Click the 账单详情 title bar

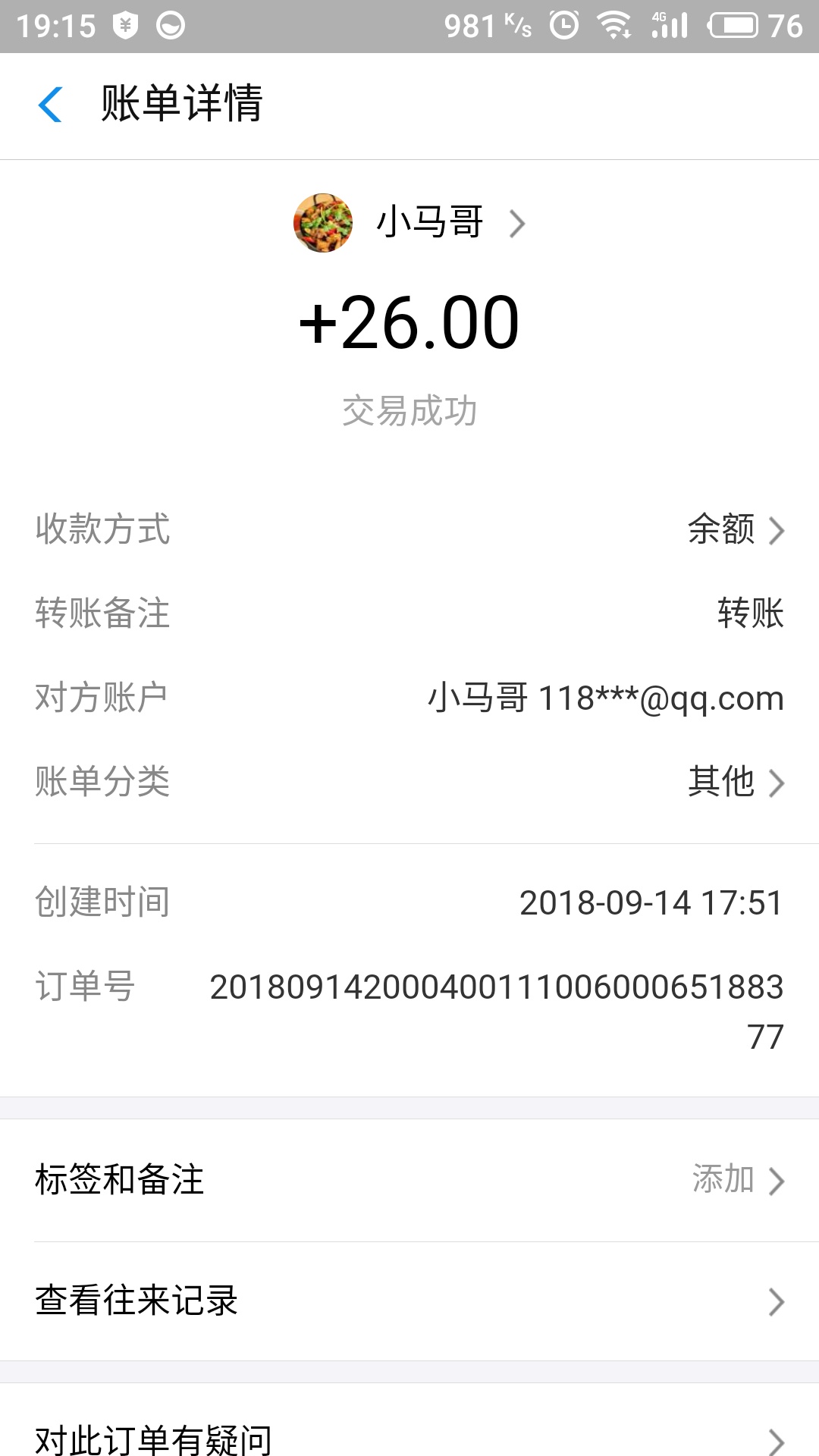tap(180, 106)
